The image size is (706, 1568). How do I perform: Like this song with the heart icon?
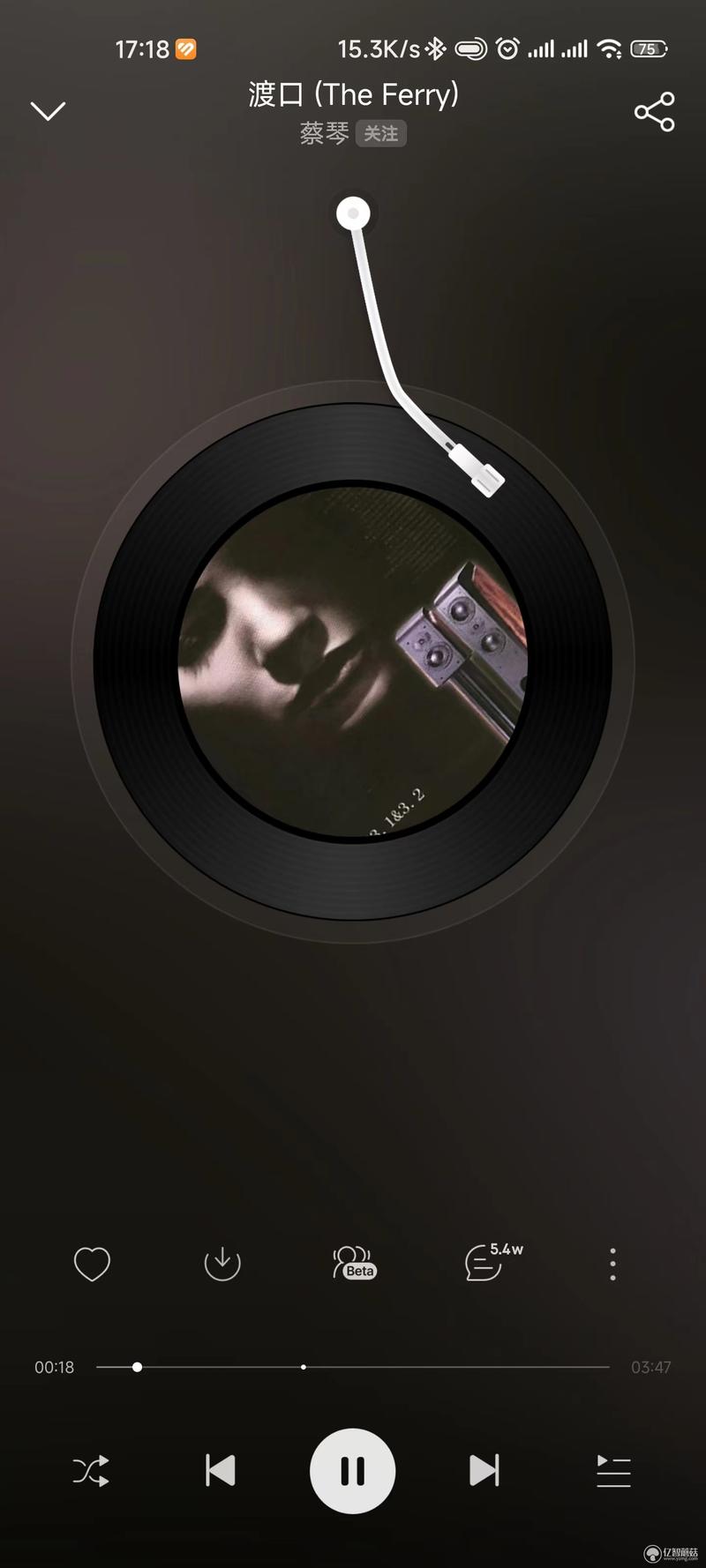coord(92,1264)
